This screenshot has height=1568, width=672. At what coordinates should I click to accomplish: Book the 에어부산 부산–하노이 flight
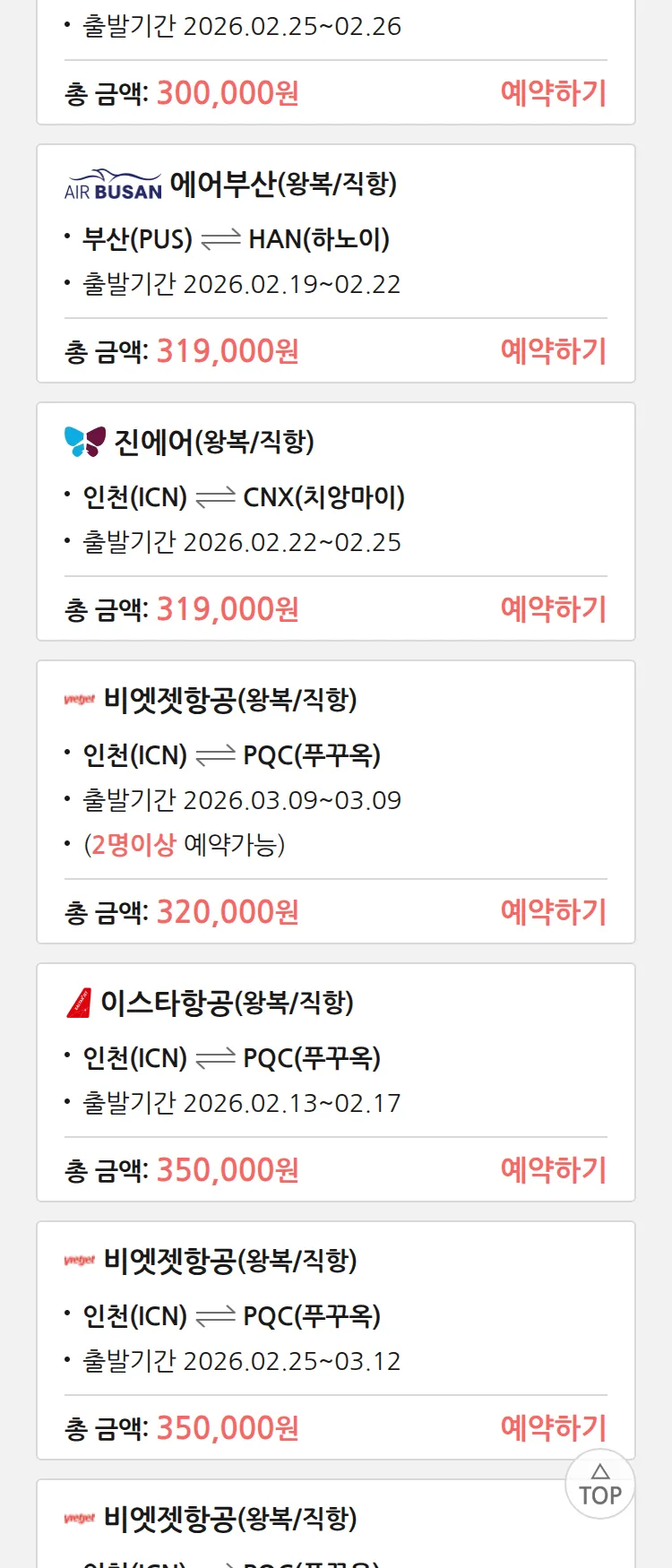pos(553,351)
